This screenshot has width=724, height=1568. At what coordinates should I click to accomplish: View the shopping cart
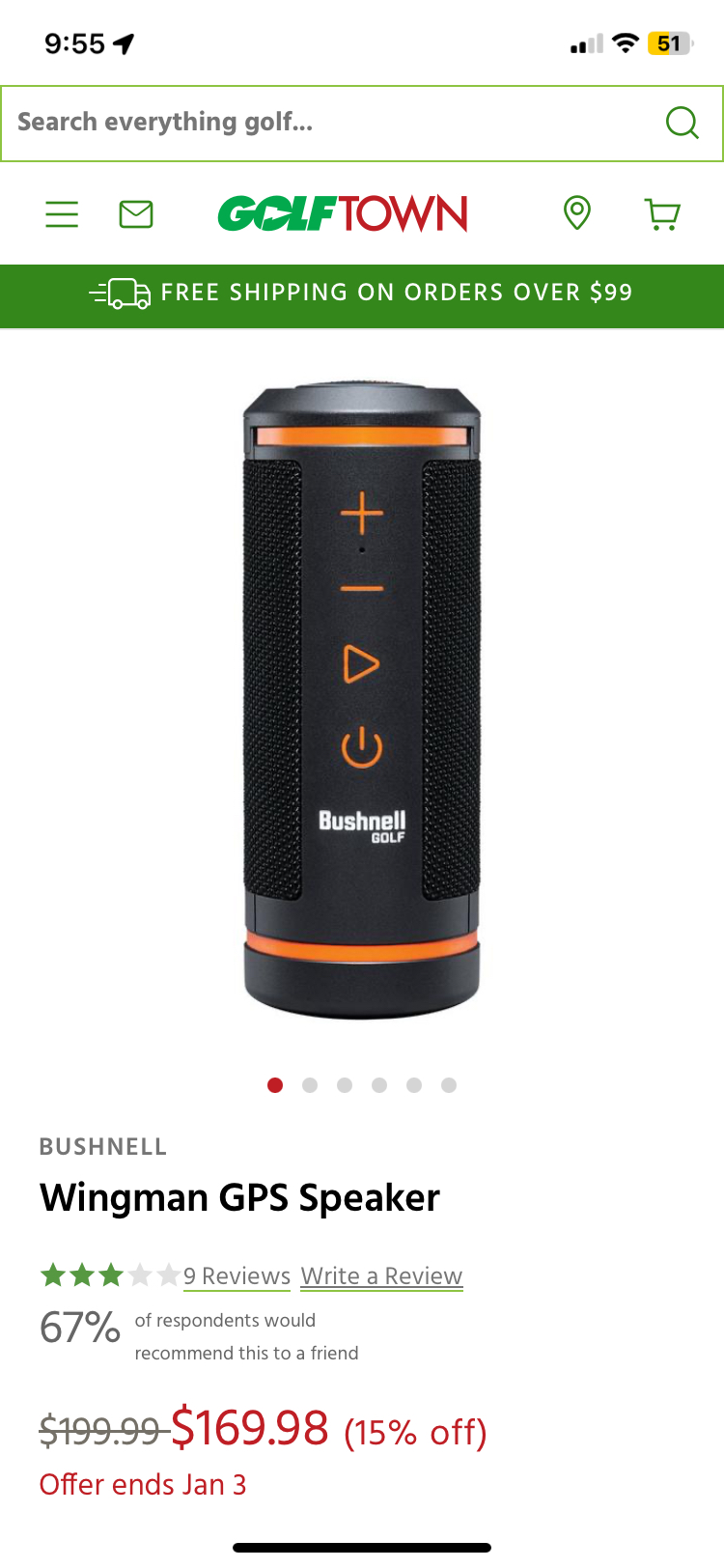[662, 213]
